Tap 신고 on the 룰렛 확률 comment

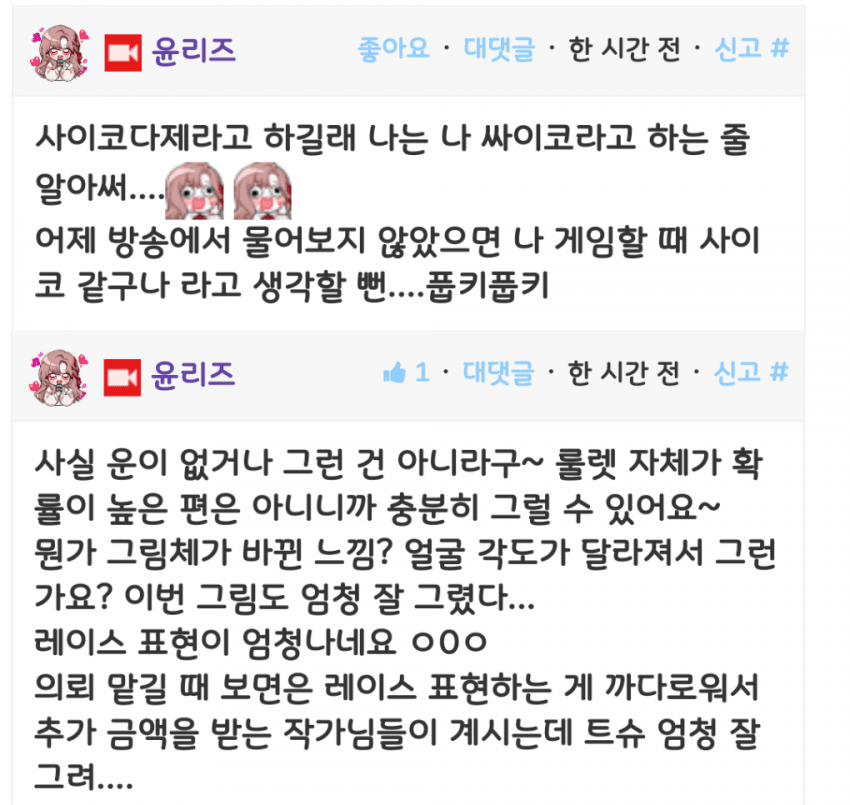point(738,374)
